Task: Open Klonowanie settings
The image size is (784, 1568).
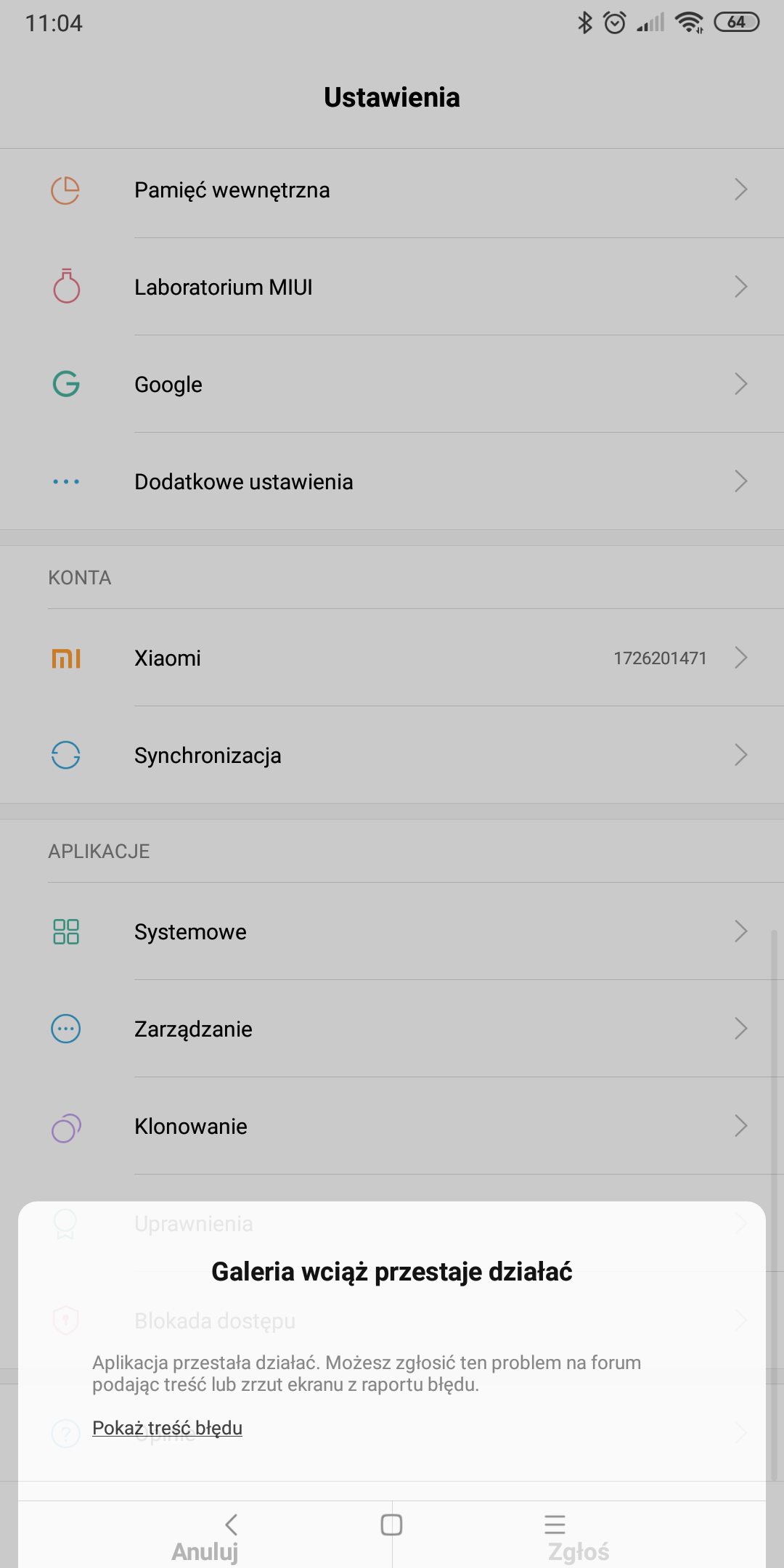Action: pyautogui.click(x=392, y=1127)
